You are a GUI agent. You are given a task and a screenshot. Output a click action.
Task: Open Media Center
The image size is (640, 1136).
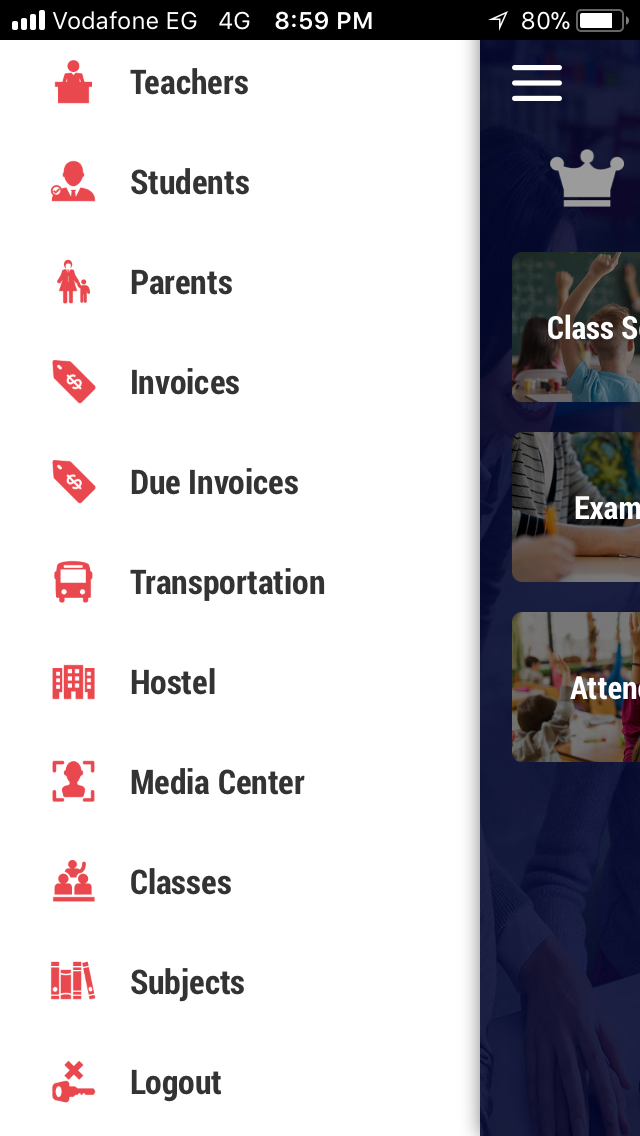pos(240,782)
